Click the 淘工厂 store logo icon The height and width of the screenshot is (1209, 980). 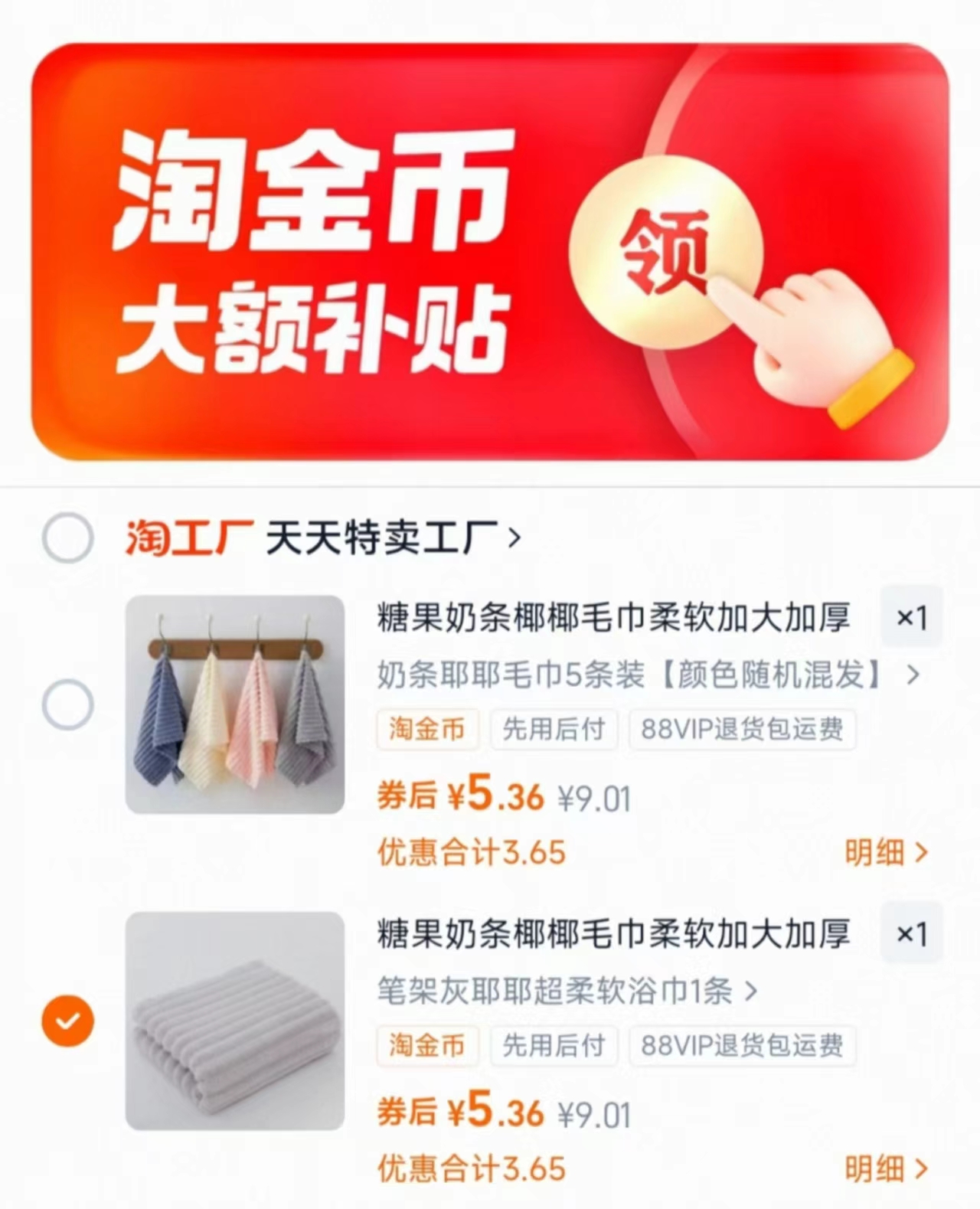(x=188, y=538)
